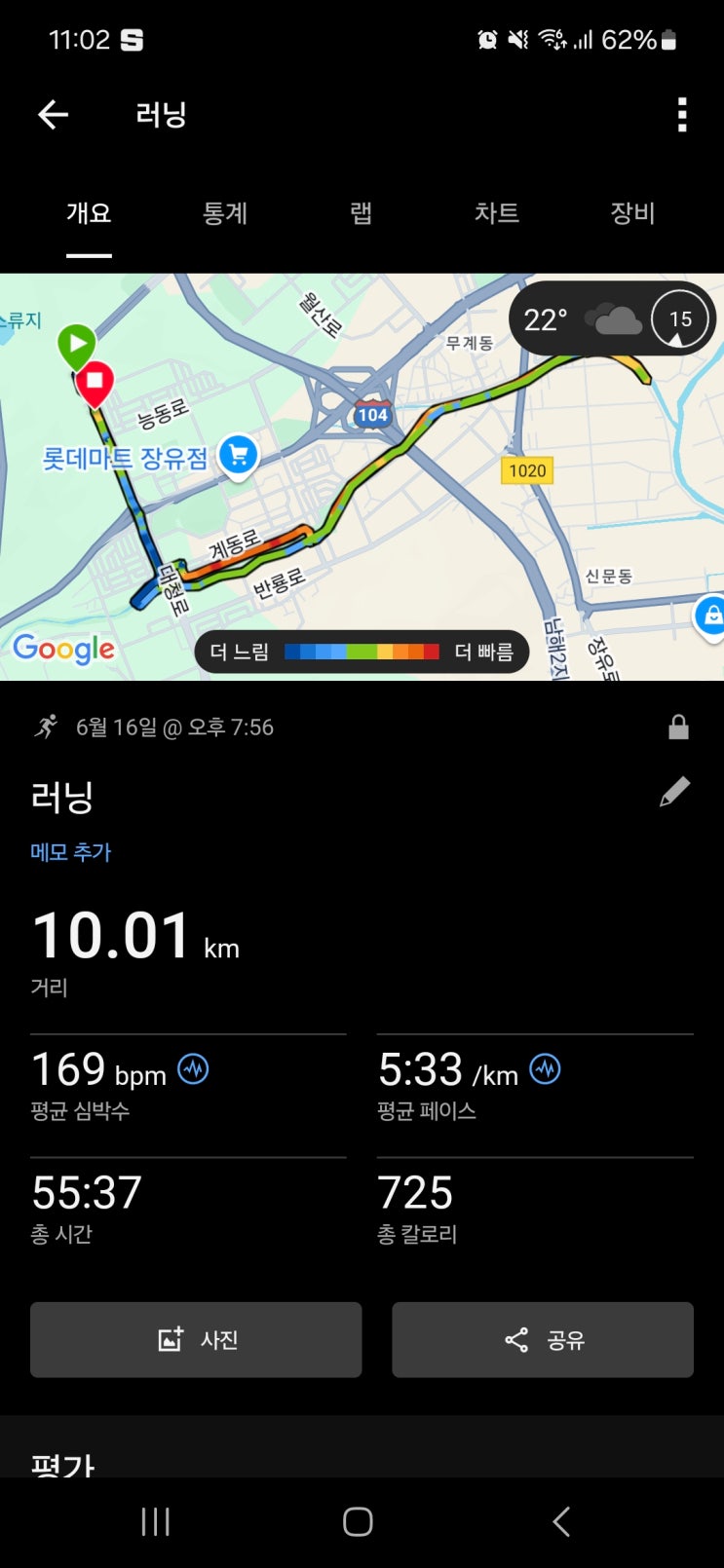This screenshot has width=724, height=1568.
Task: Switch to the 통계 tab
Action: tap(225, 213)
